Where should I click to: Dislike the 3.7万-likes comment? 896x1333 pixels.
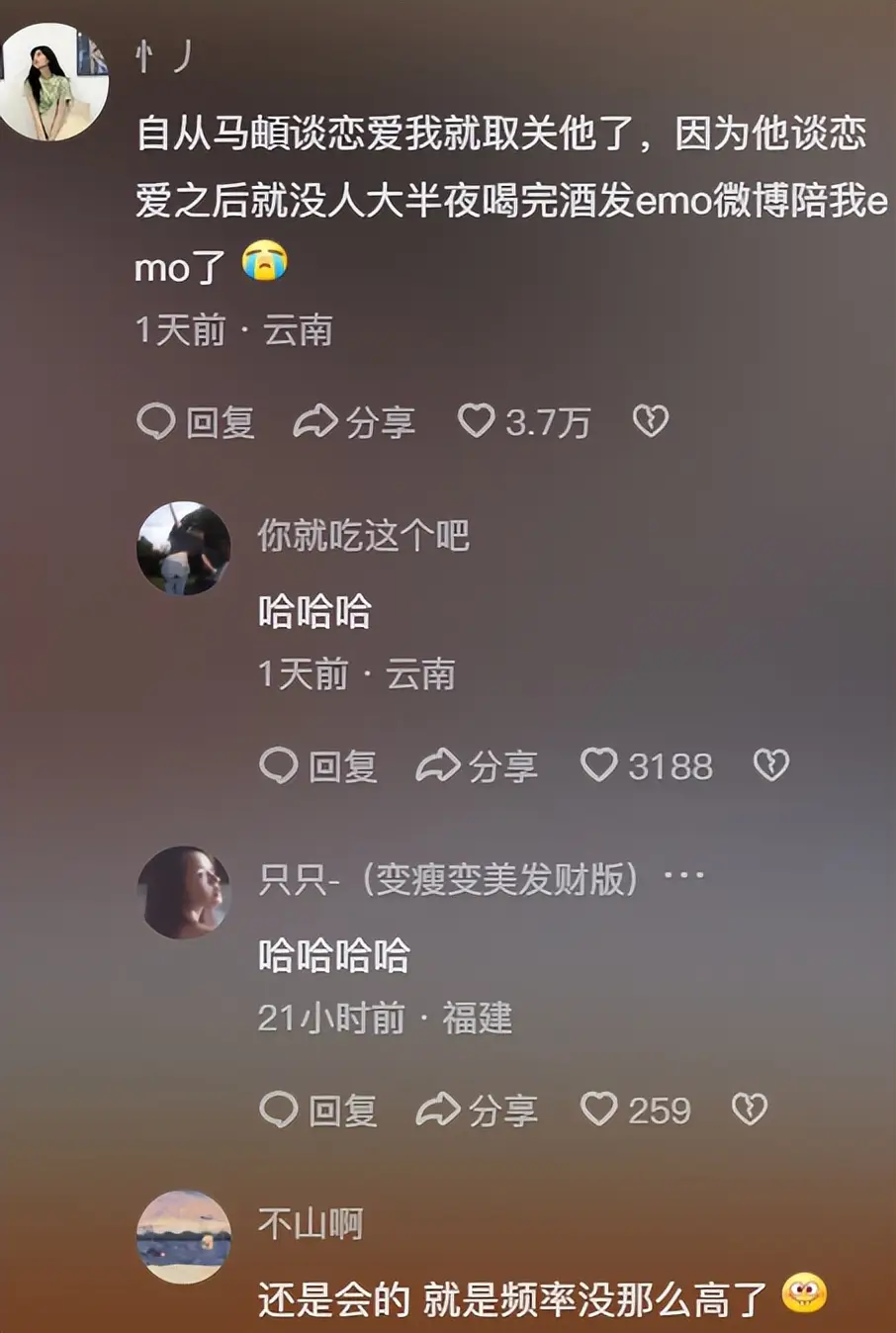(650, 421)
